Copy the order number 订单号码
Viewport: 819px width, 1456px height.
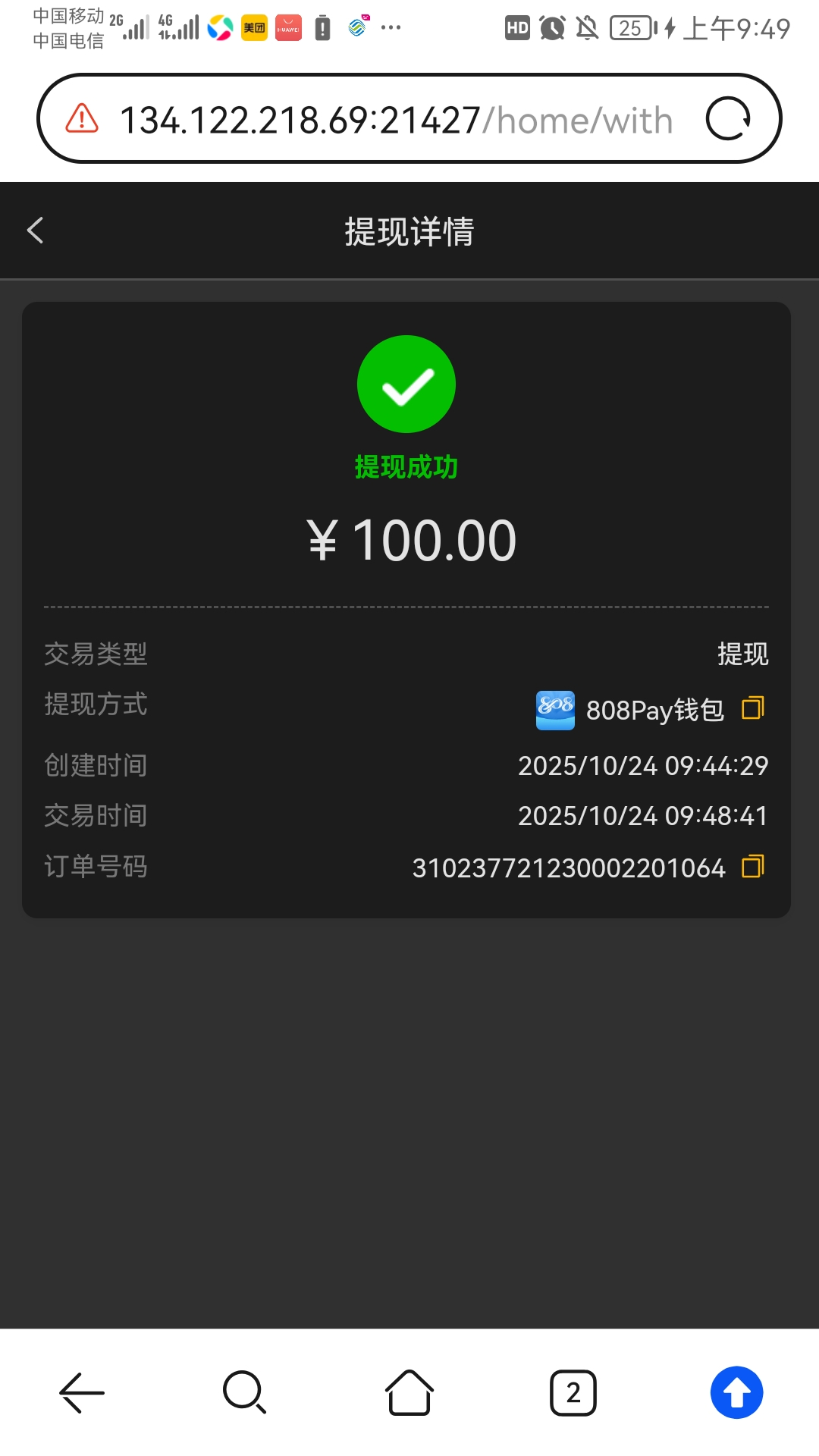click(x=752, y=866)
